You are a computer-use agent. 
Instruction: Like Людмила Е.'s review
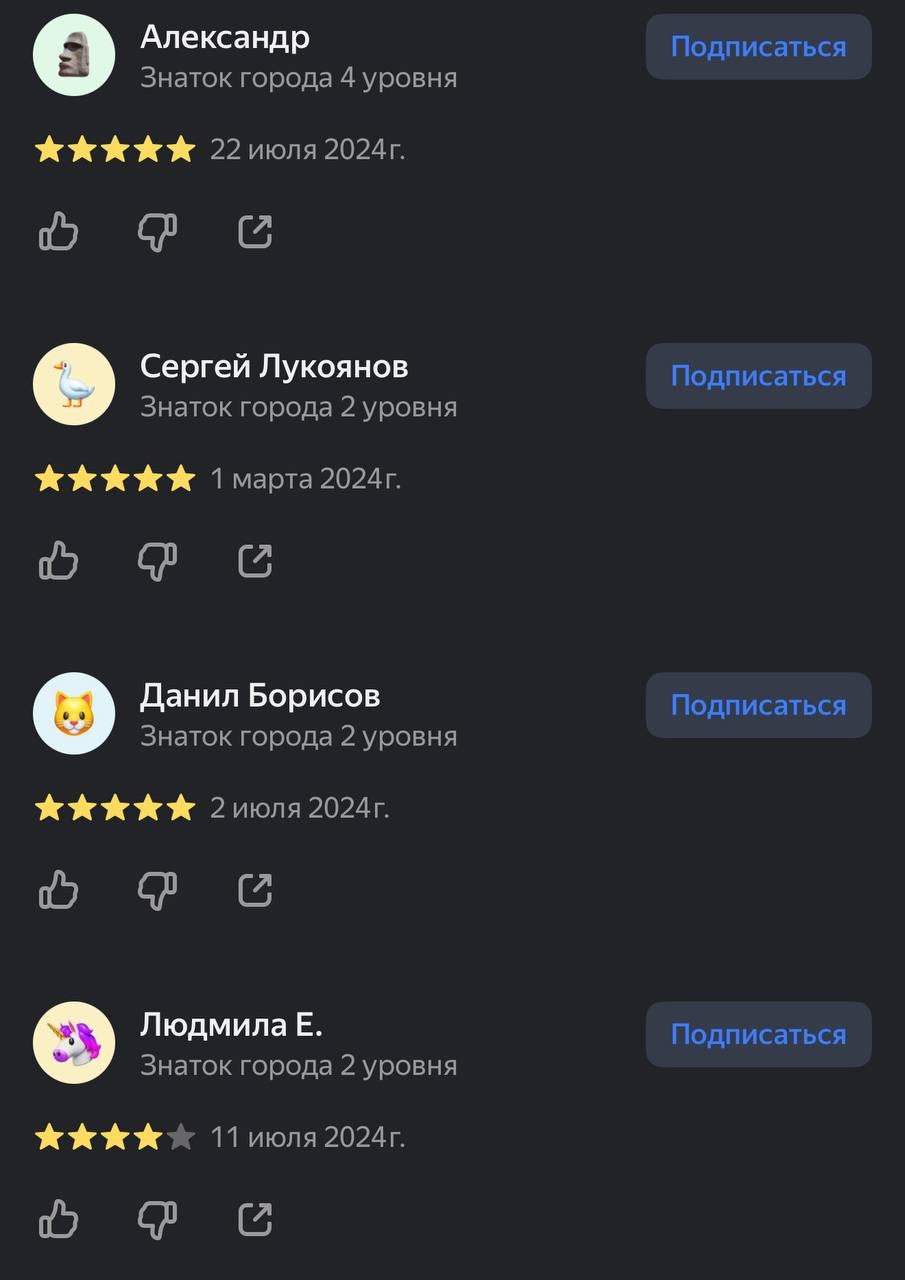[x=59, y=1219]
